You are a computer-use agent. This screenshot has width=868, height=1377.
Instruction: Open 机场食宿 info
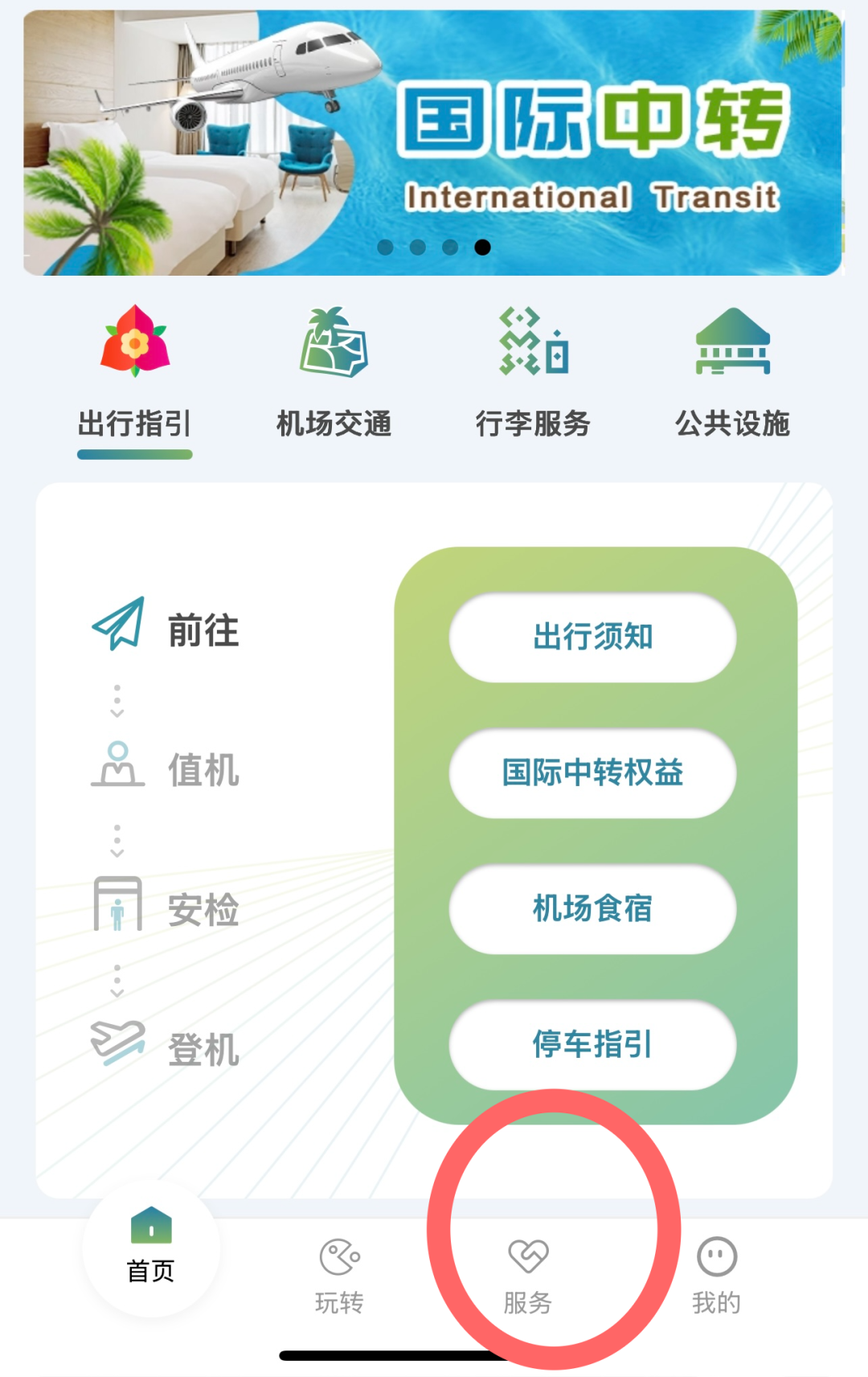(x=592, y=909)
